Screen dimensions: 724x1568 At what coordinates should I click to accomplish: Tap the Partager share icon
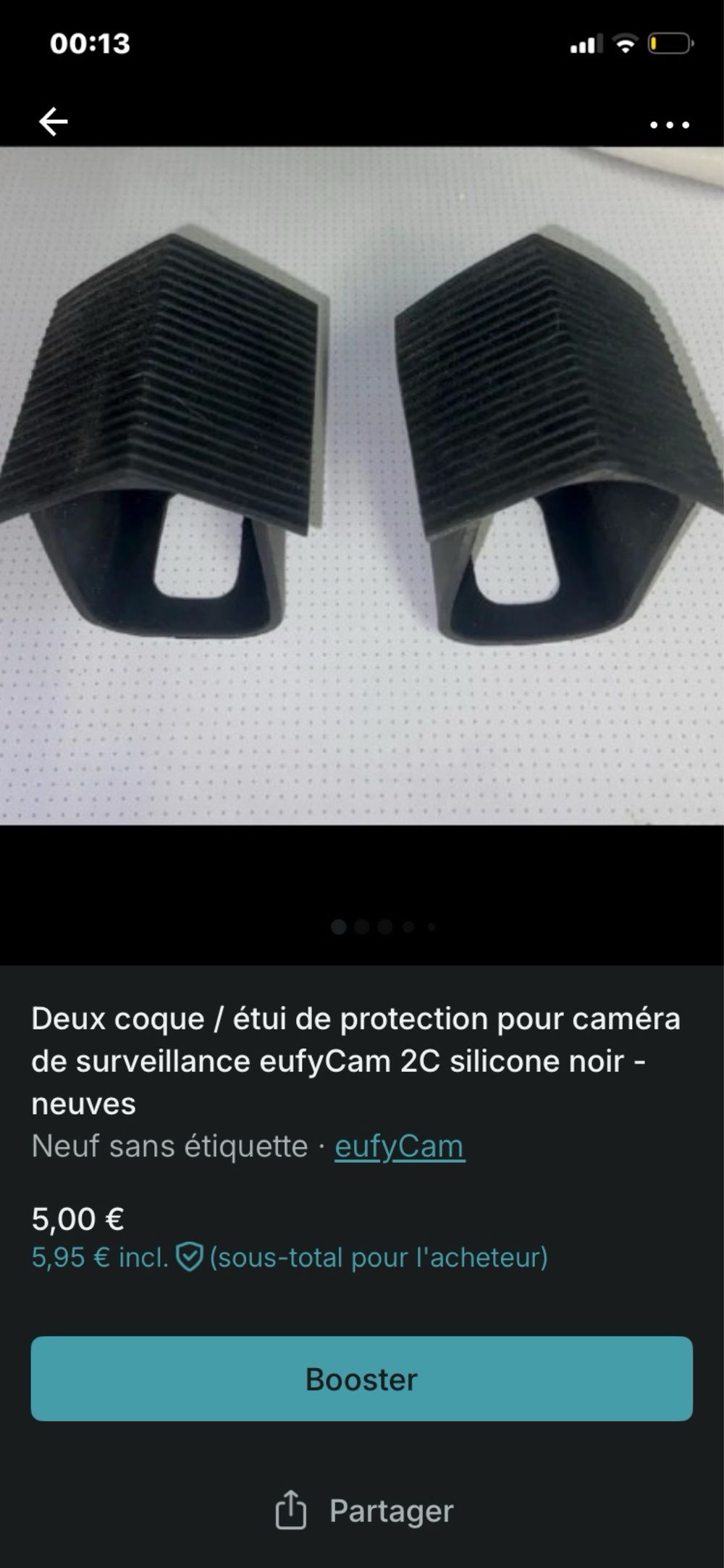pyautogui.click(x=292, y=1511)
